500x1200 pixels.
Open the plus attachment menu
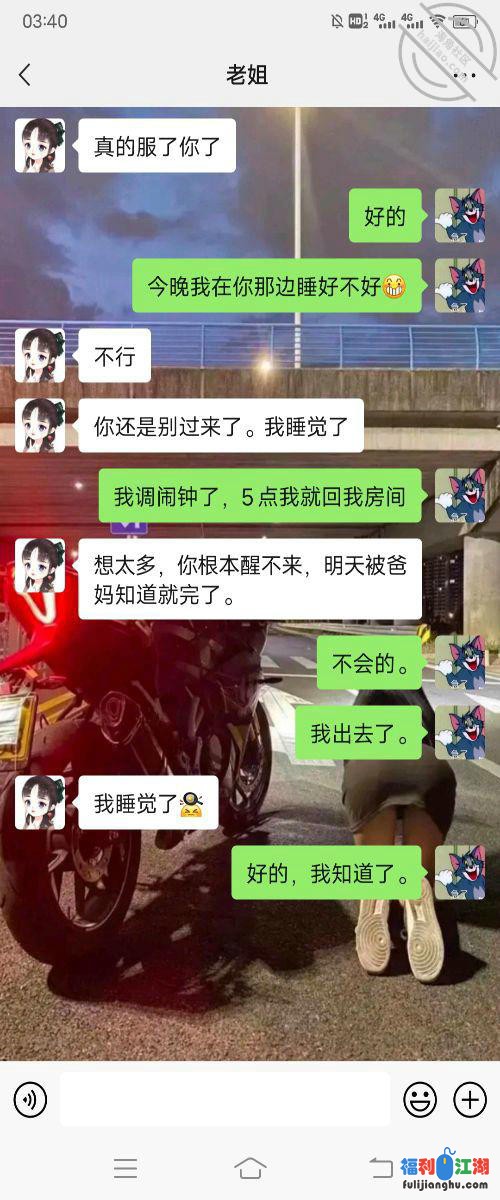tap(470, 1100)
